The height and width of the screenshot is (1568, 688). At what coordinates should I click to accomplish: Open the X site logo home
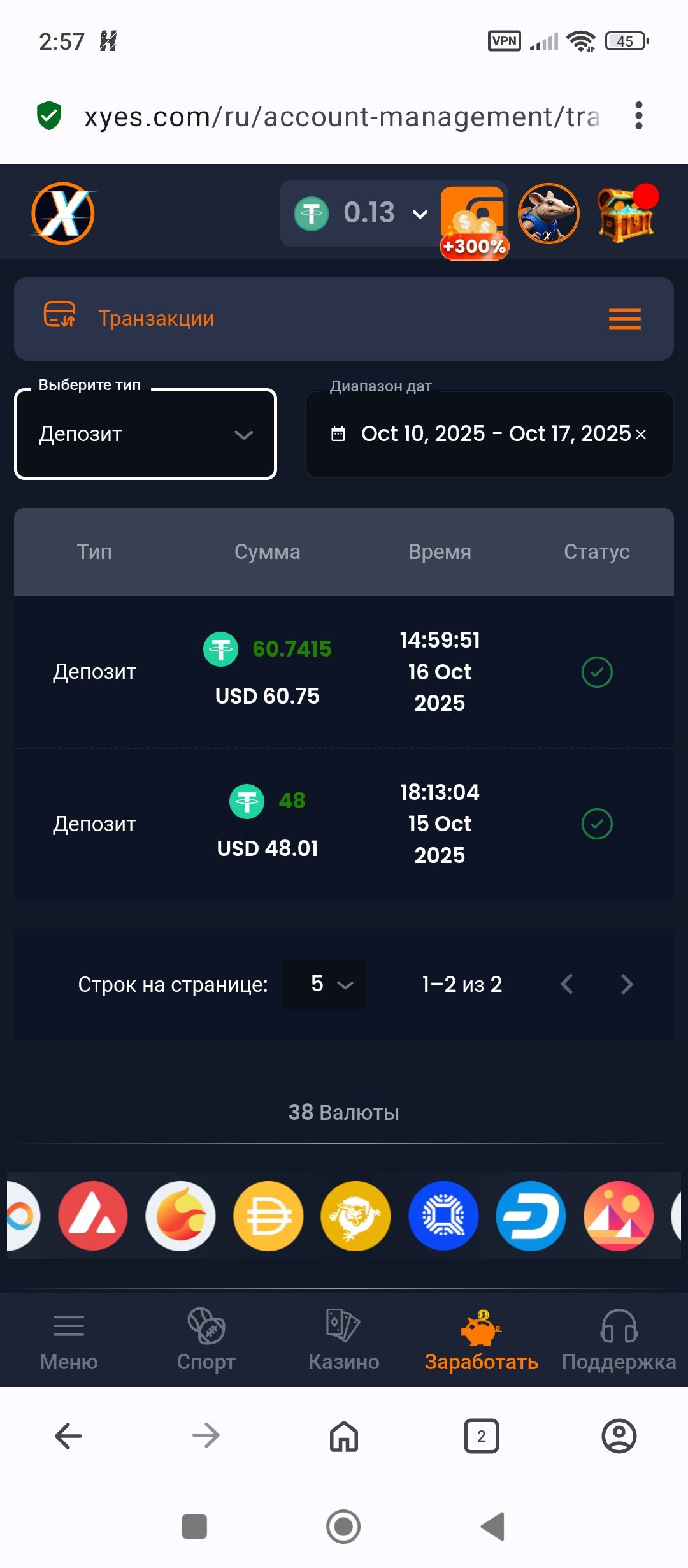tap(63, 214)
